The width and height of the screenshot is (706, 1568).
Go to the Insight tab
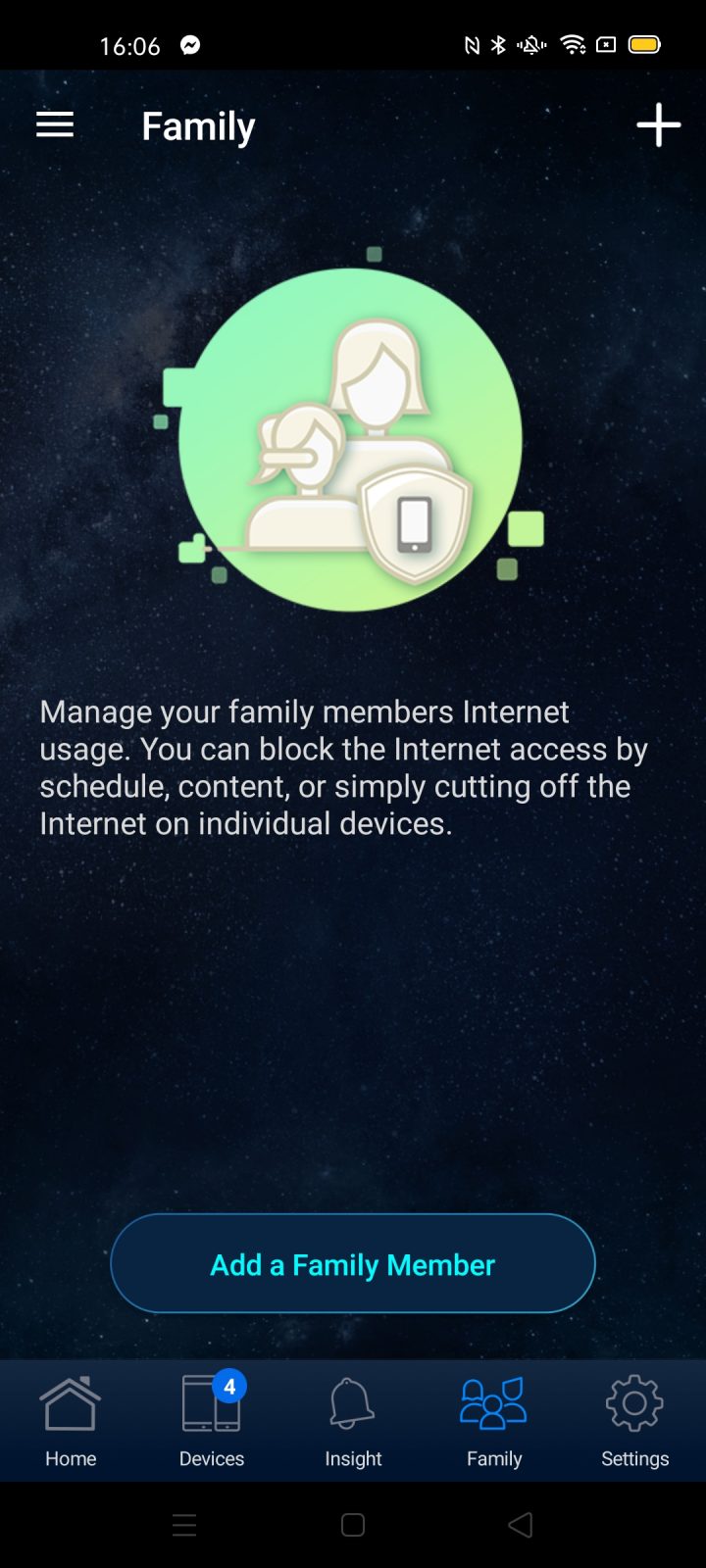click(353, 1420)
